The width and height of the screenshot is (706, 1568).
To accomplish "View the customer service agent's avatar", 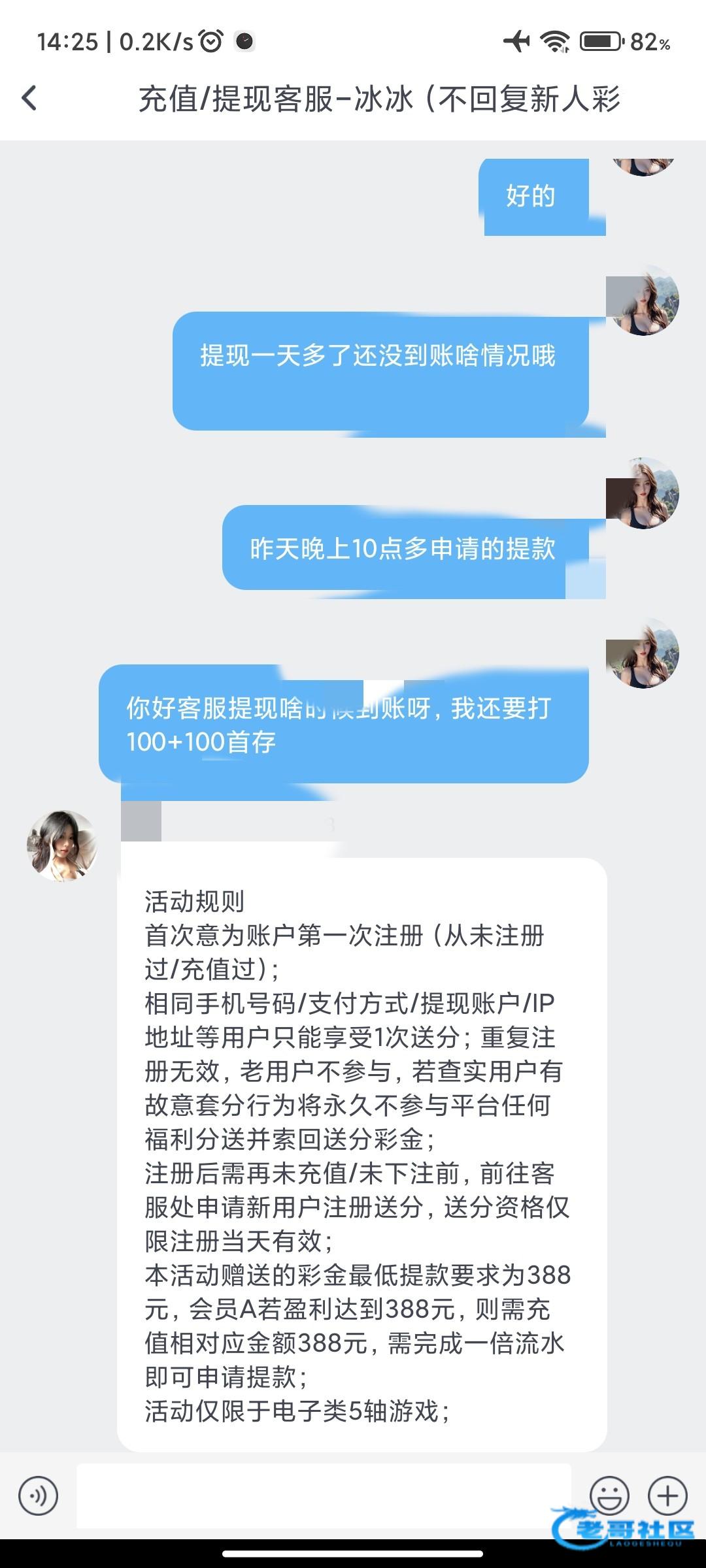I will pos(62,846).
